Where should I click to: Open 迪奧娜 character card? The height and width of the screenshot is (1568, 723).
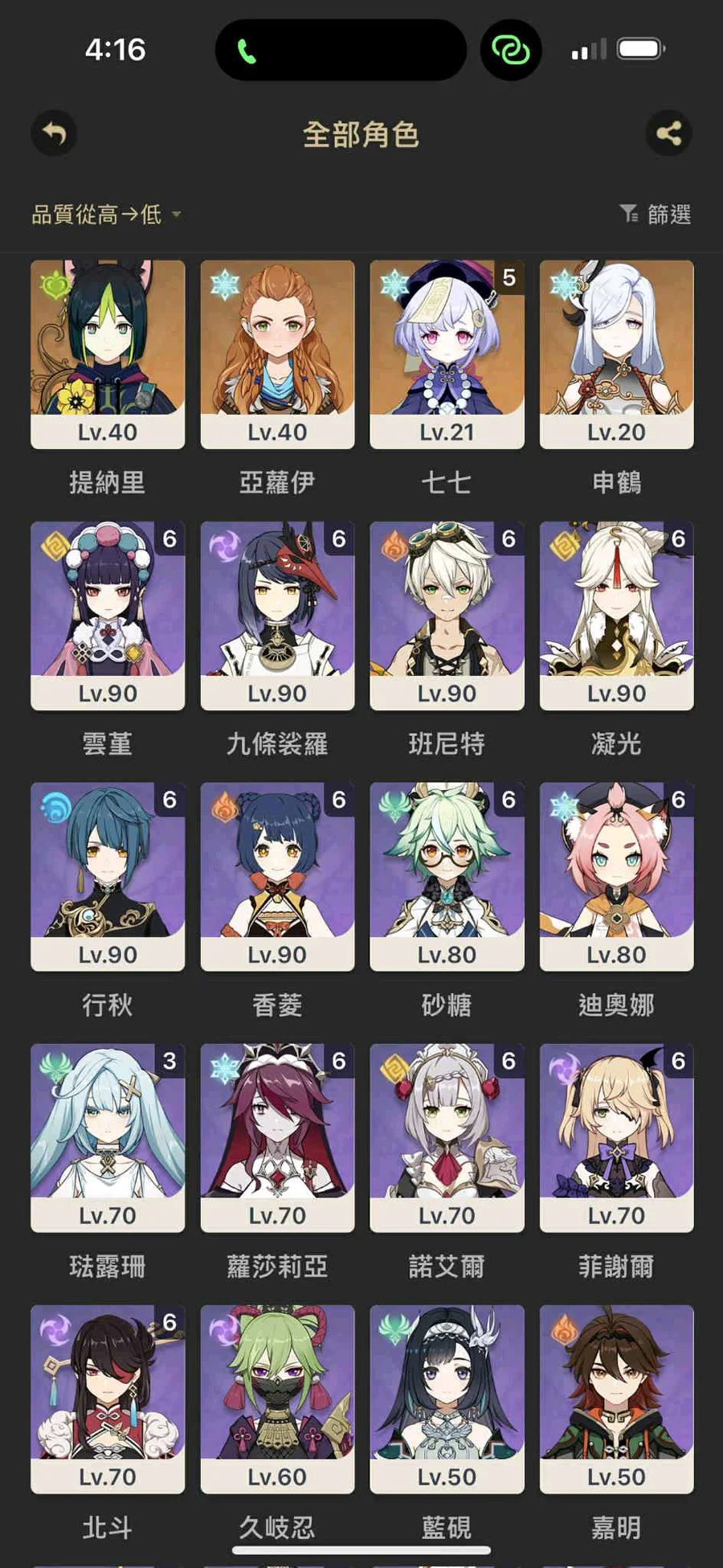click(616, 876)
